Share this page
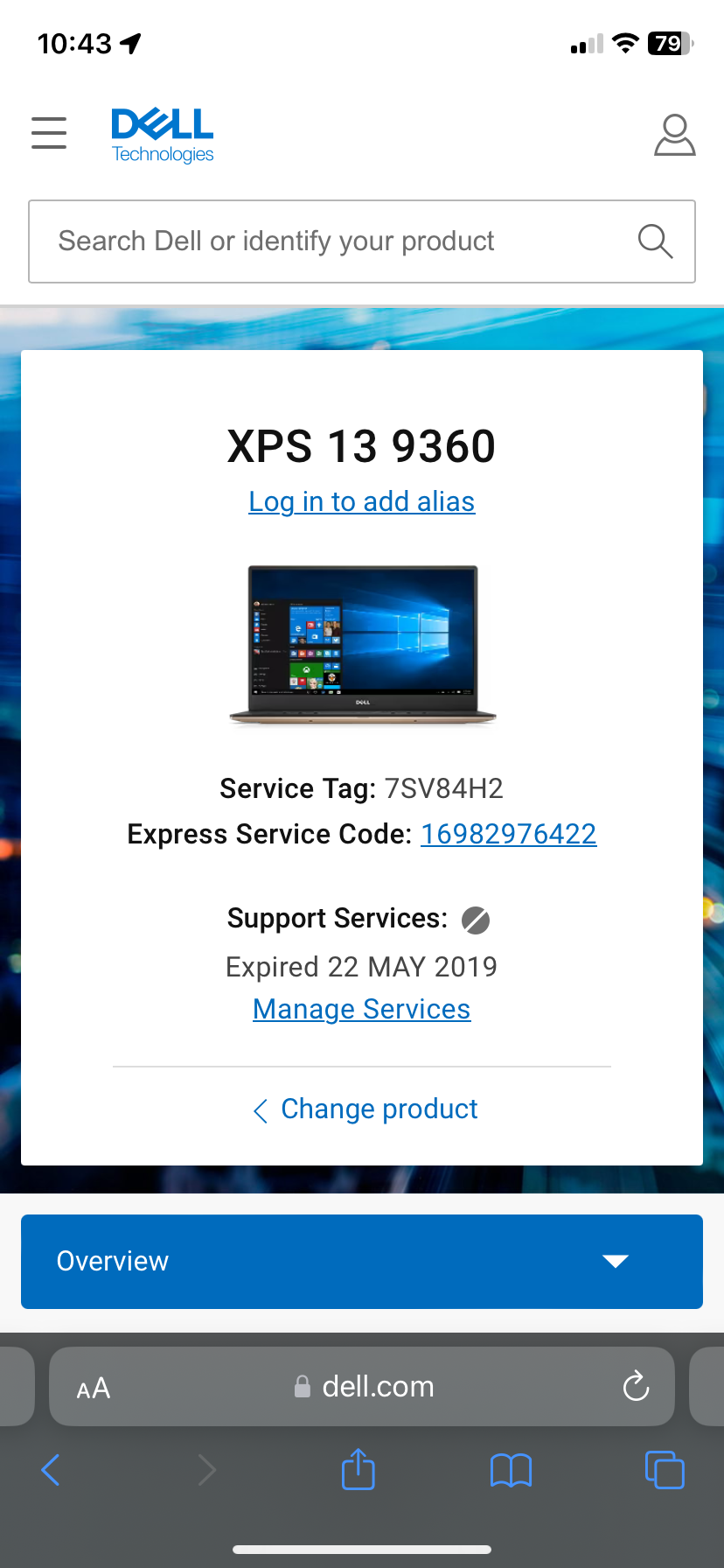This screenshot has width=724, height=1568. click(358, 1470)
